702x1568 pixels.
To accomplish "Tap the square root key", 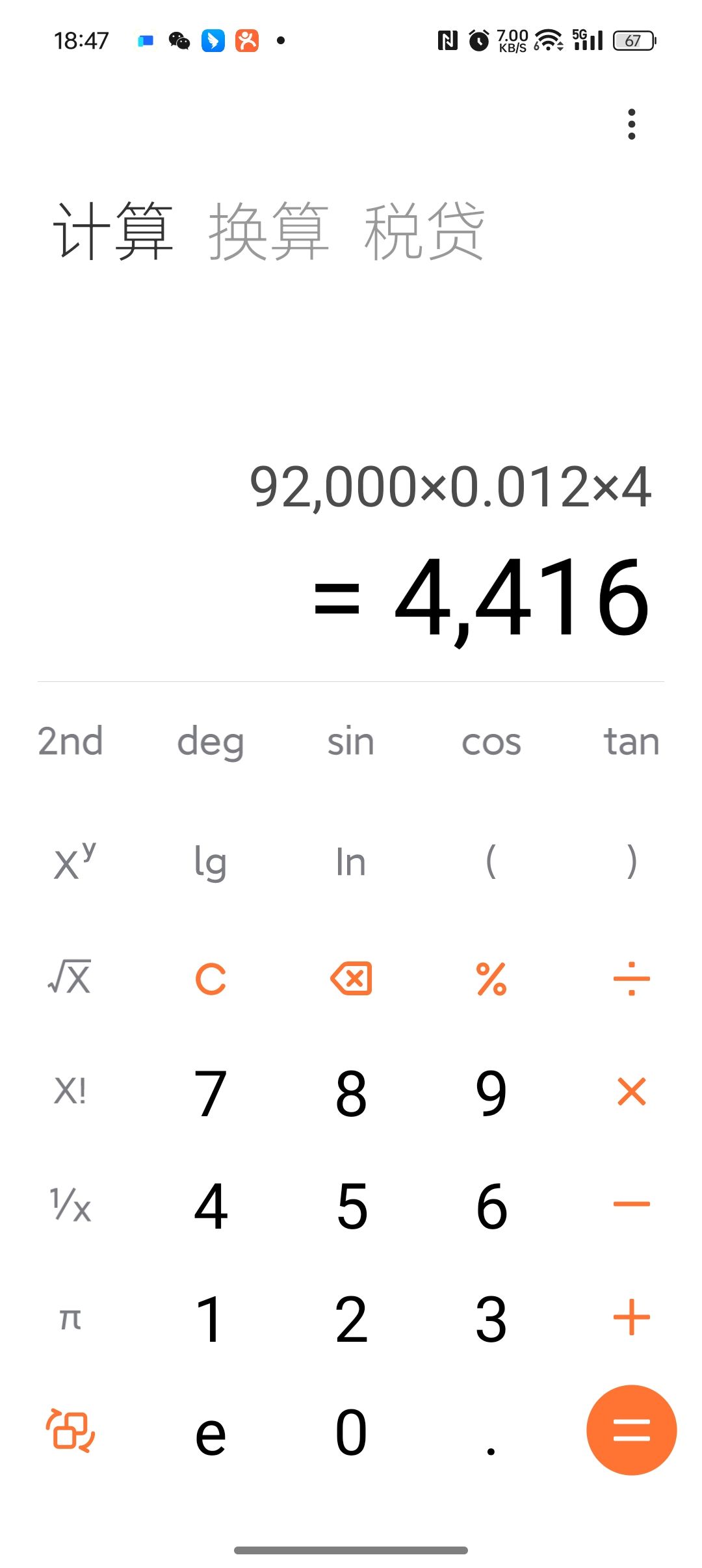I will click(x=70, y=978).
